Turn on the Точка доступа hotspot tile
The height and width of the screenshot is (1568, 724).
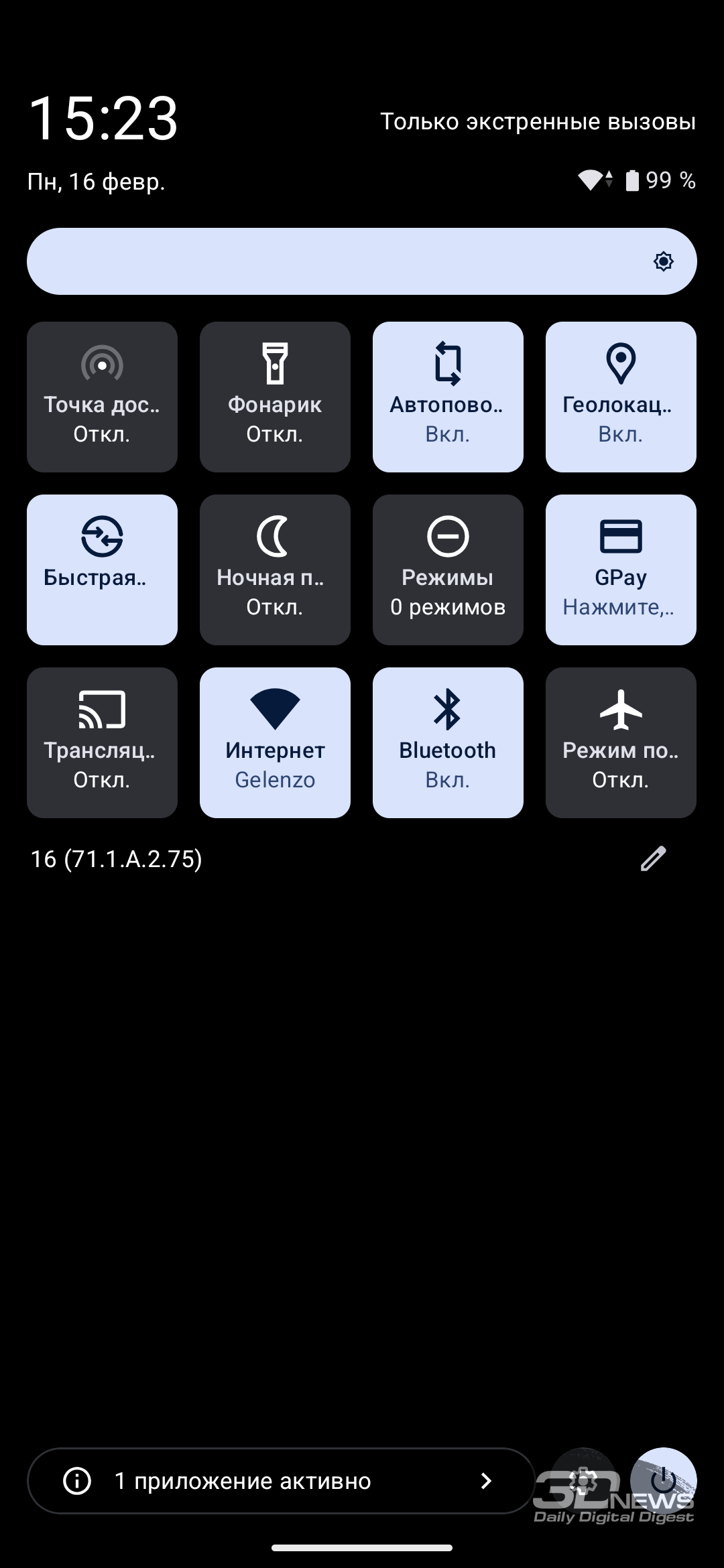(x=102, y=397)
